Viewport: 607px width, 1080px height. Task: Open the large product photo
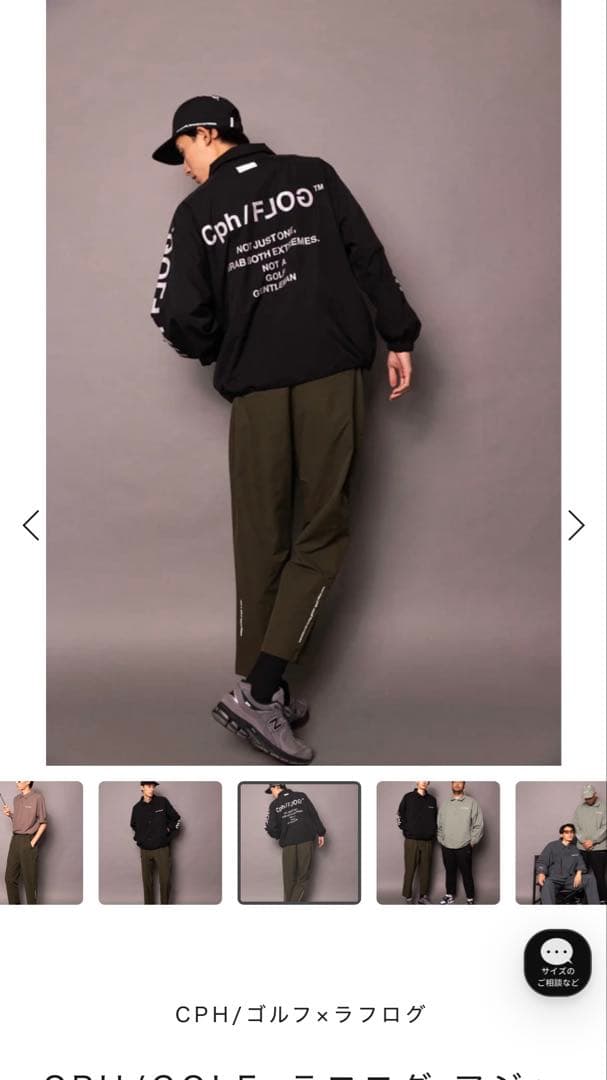point(303,380)
